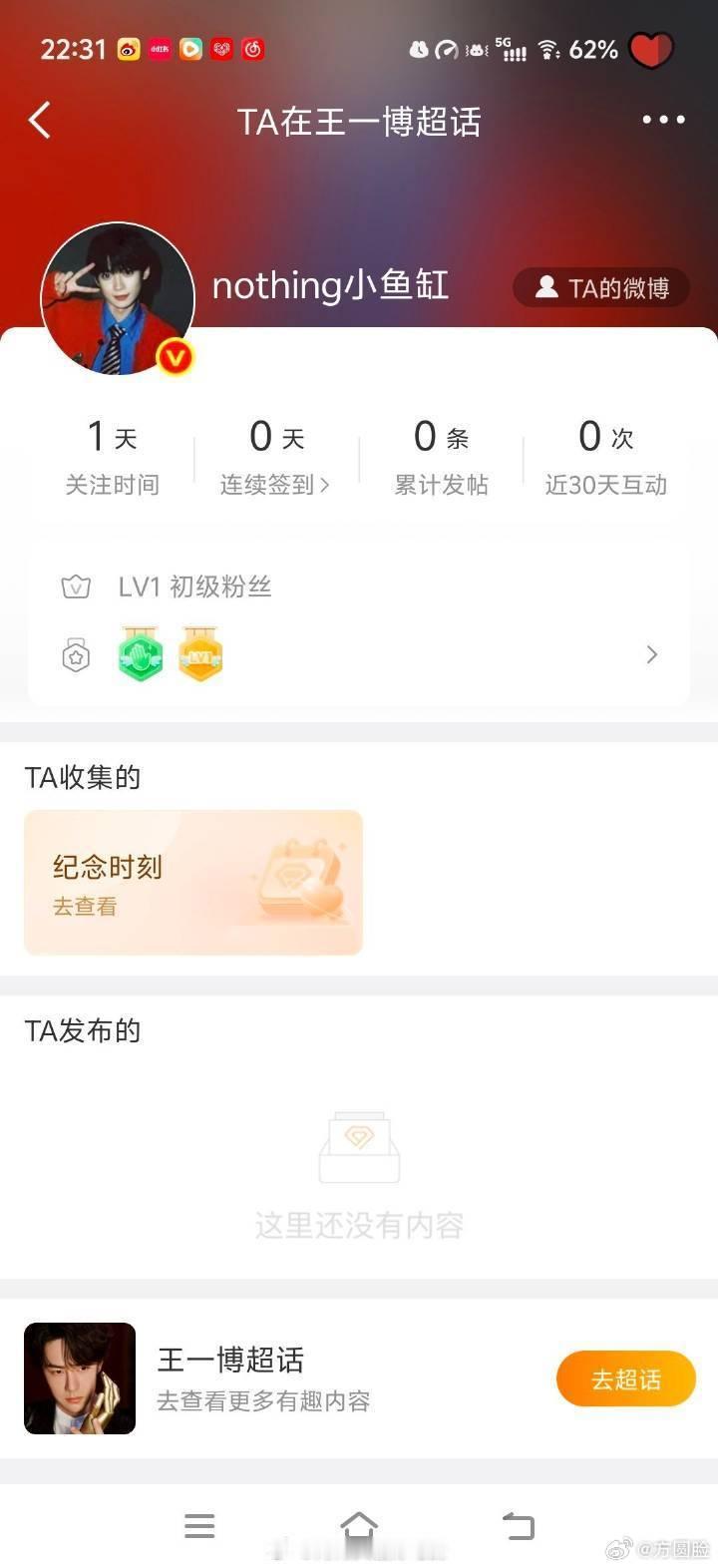
Task: Expand the badges row with the right chevron
Action: [652, 654]
